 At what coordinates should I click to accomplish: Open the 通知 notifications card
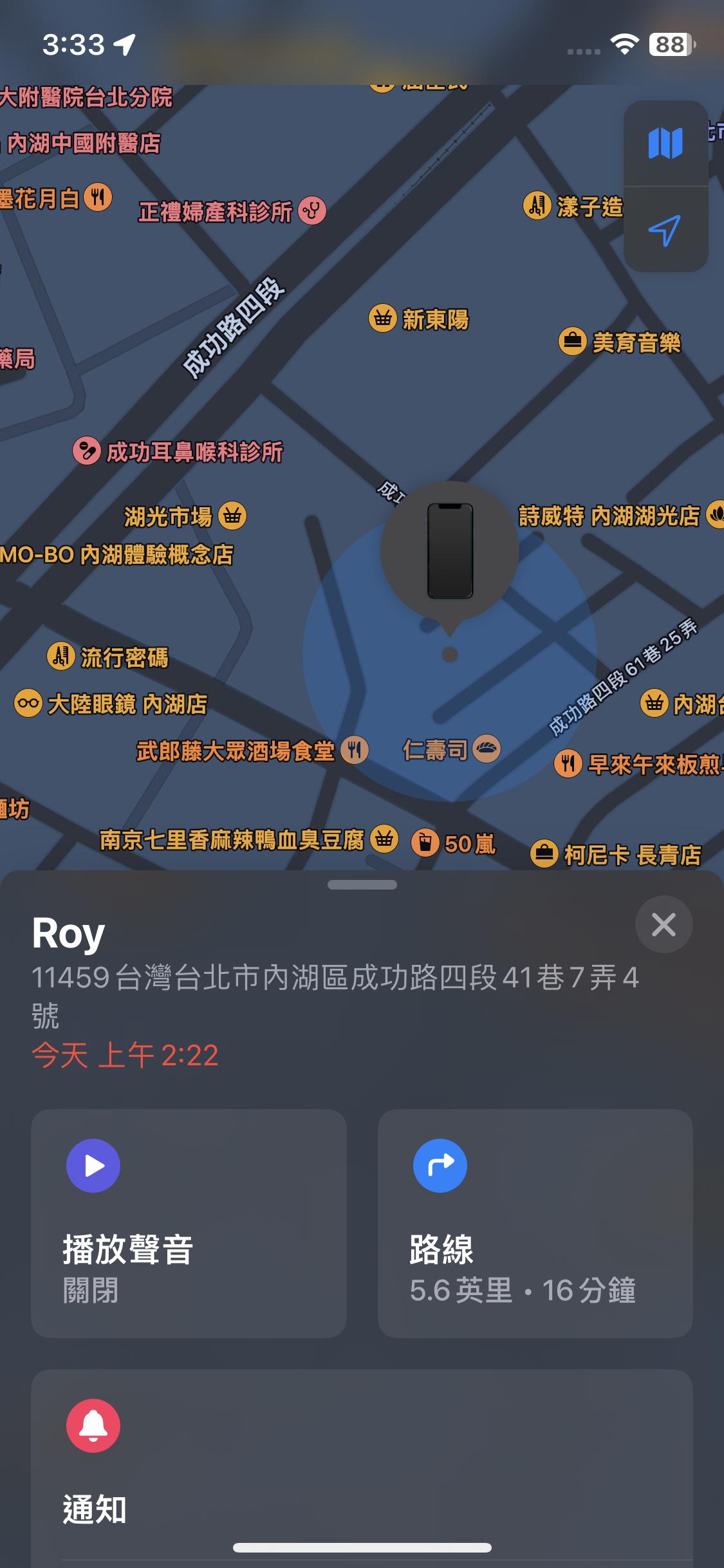pos(361,1468)
